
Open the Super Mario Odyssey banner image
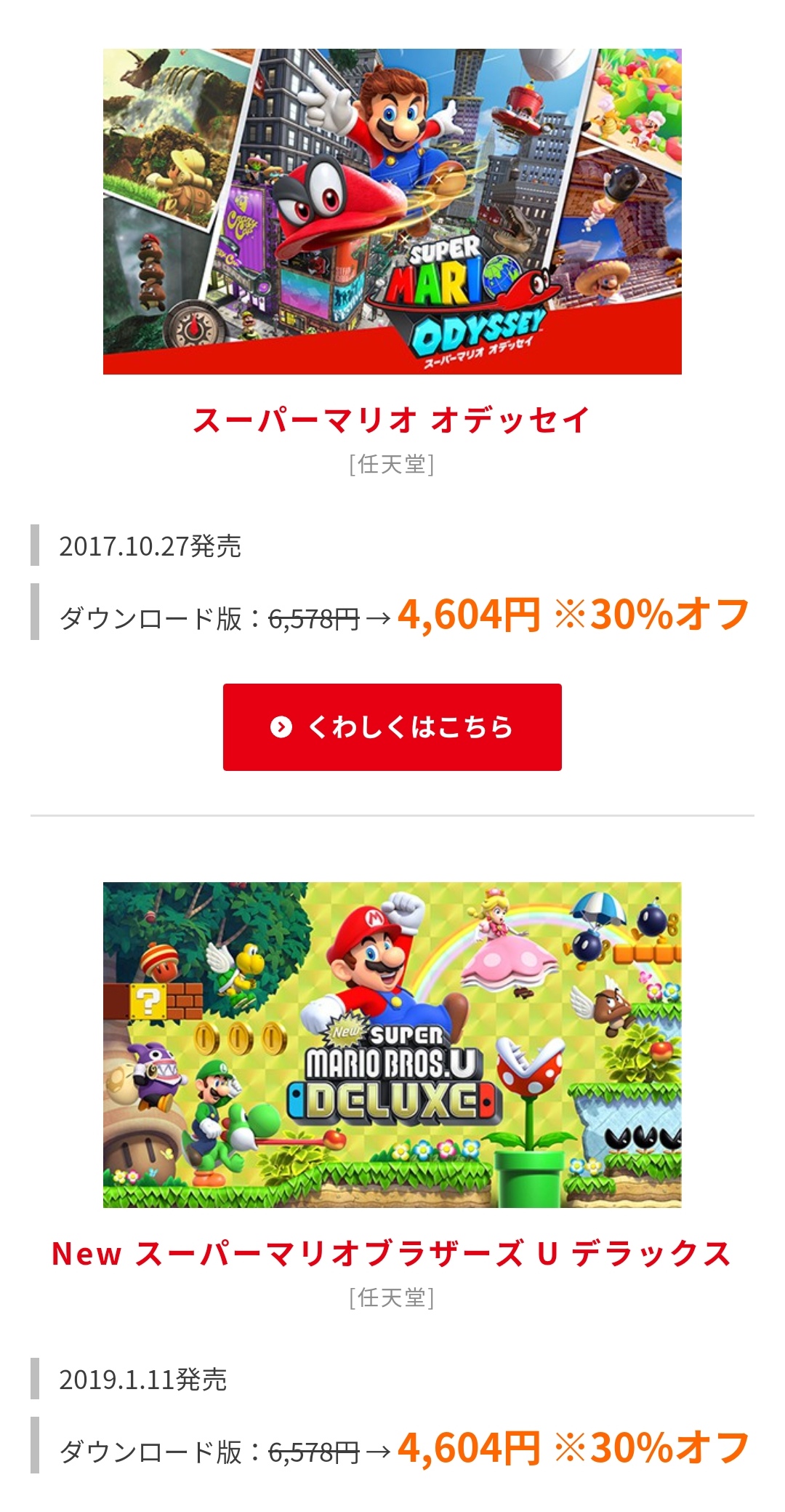tap(392, 212)
